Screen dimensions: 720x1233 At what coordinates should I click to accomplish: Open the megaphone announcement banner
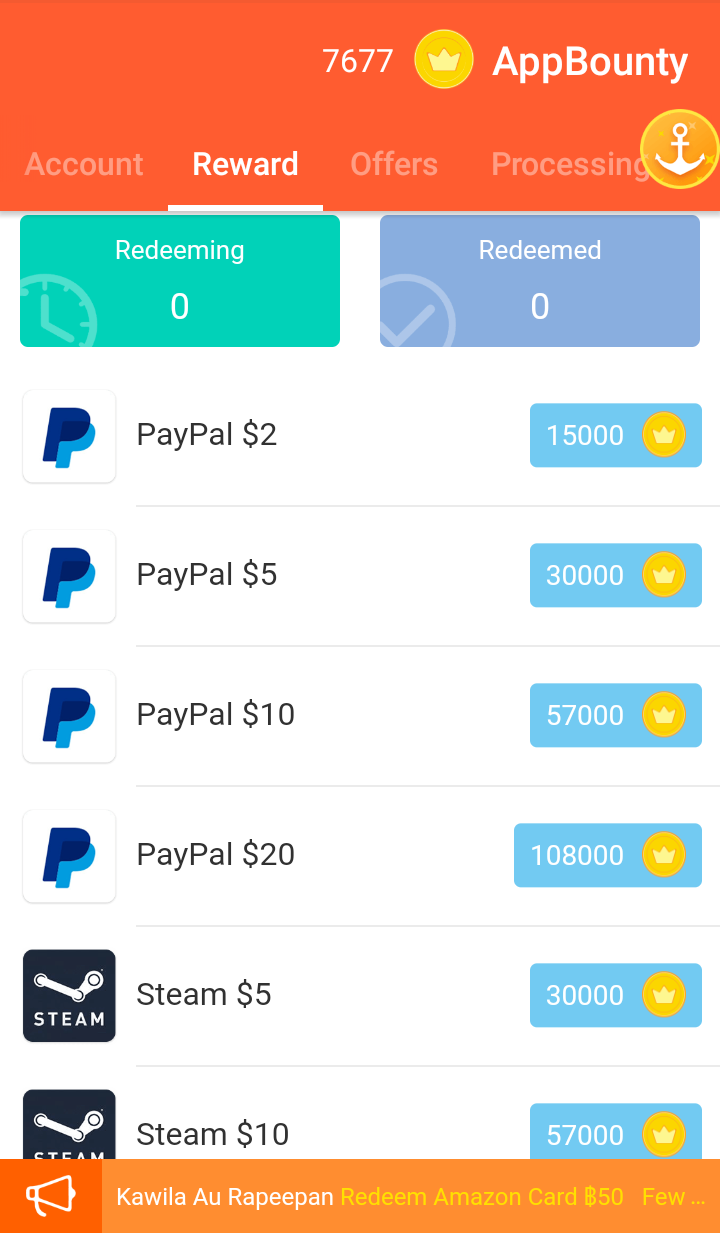pos(51,1196)
